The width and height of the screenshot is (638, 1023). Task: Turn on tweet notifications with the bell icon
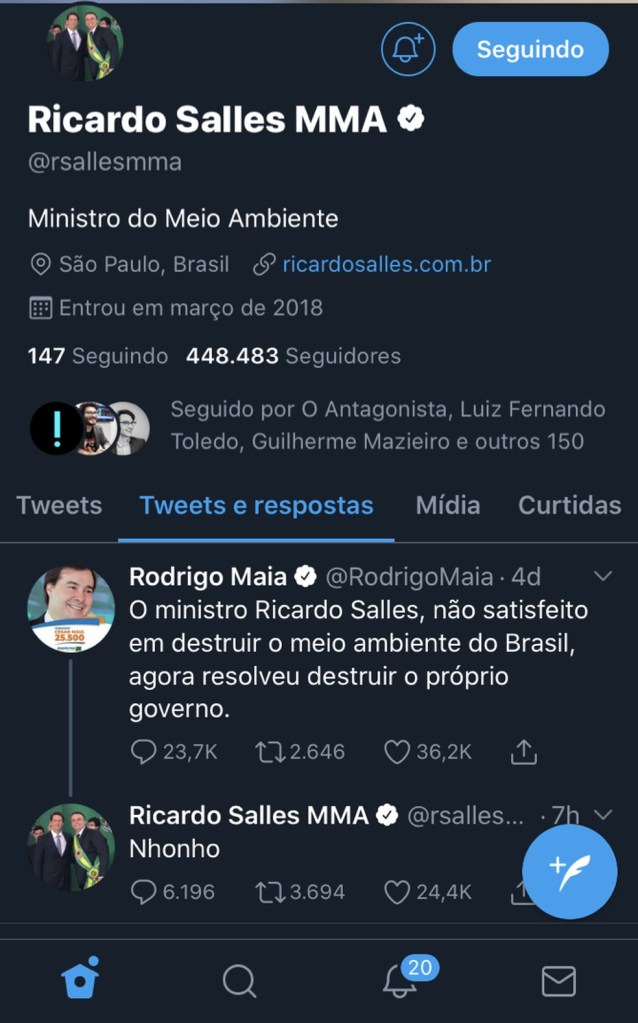[408, 48]
